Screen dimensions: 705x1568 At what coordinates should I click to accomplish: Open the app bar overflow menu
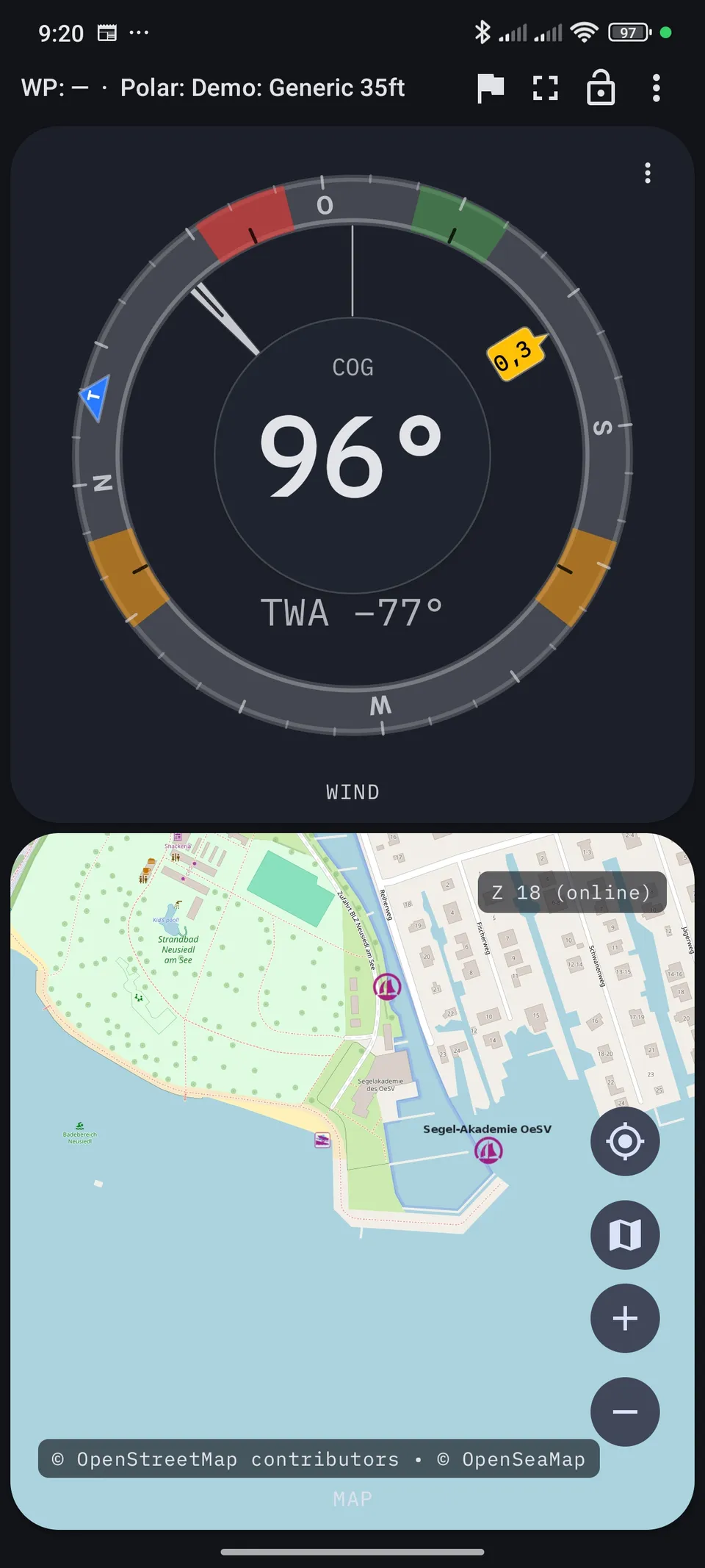[656, 88]
